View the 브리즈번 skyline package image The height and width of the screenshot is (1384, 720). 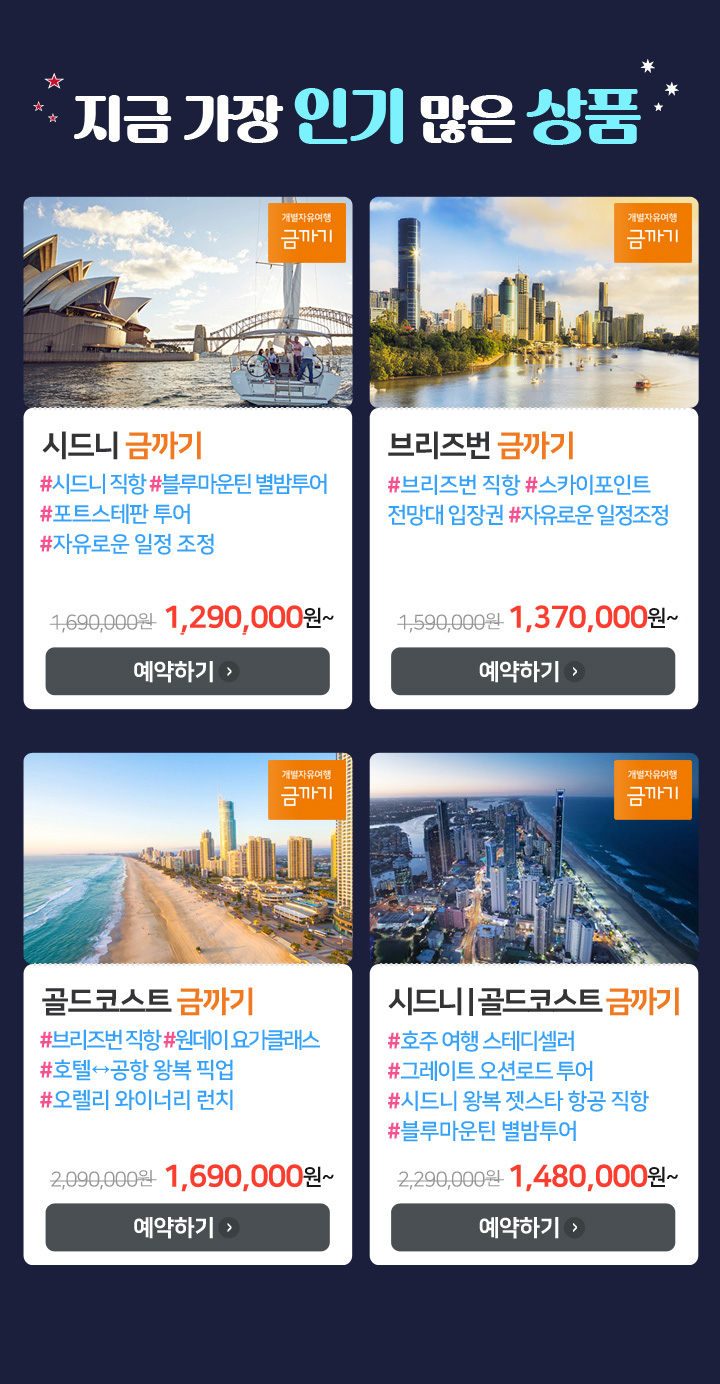pyautogui.click(x=533, y=302)
